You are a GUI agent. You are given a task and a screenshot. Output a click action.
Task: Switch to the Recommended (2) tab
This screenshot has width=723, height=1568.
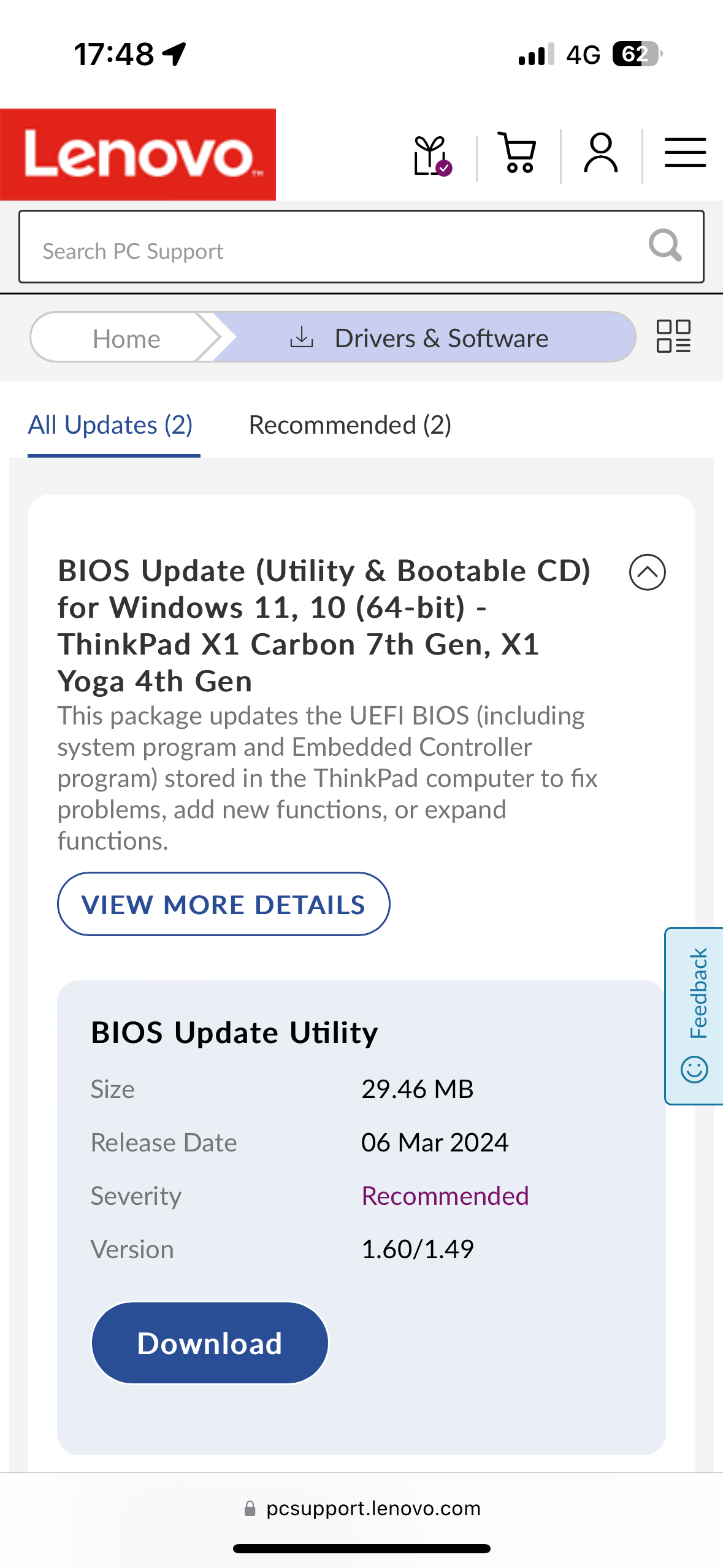click(350, 425)
